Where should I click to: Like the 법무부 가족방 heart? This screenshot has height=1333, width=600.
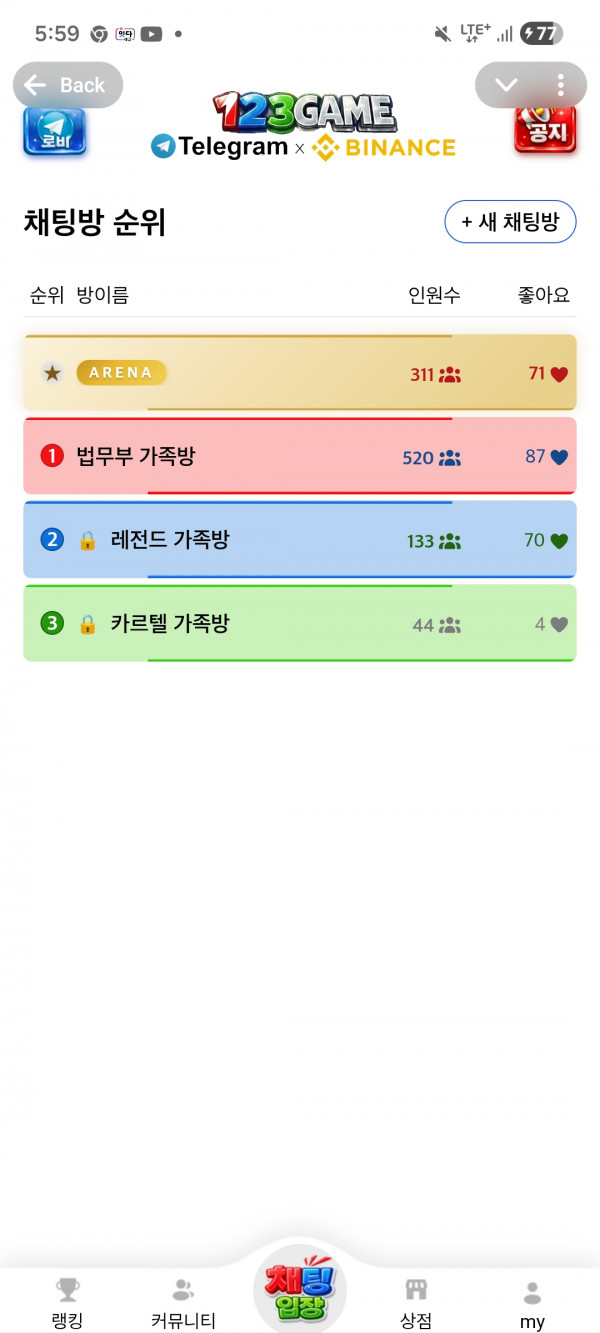(x=559, y=457)
